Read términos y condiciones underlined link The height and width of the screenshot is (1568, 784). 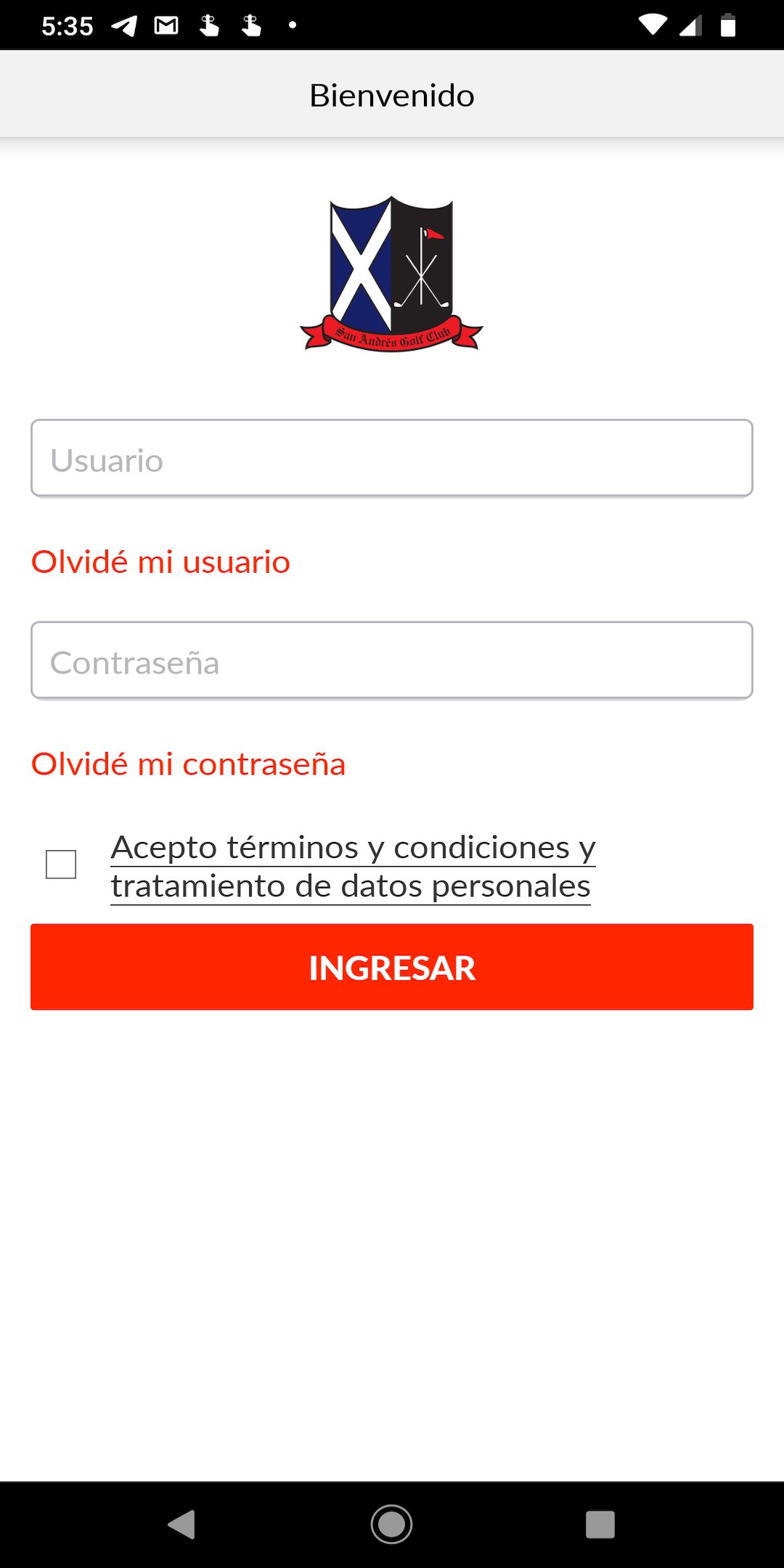tap(353, 866)
